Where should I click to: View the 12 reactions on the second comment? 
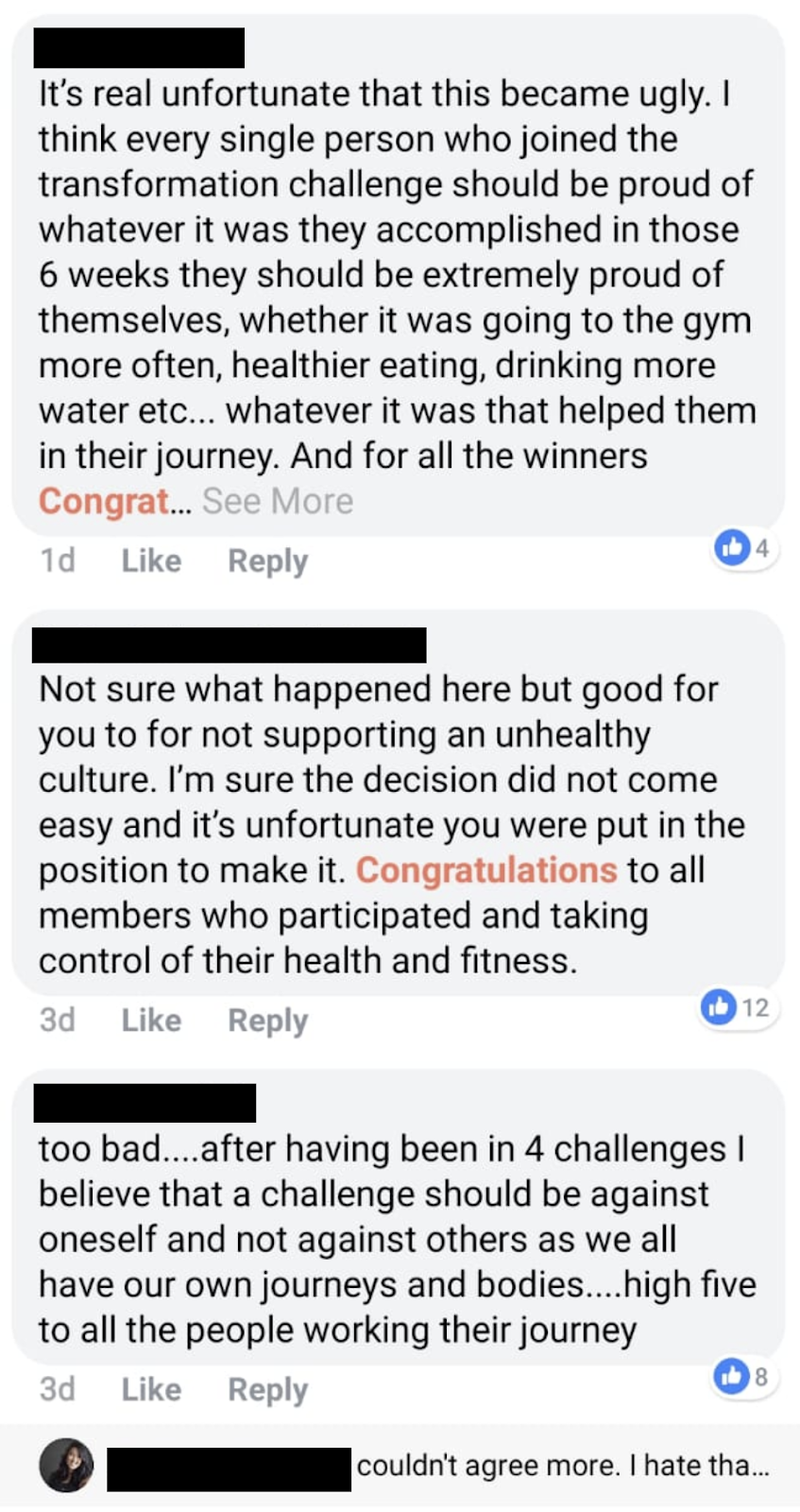pyautogui.click(x=736, y=1007)
